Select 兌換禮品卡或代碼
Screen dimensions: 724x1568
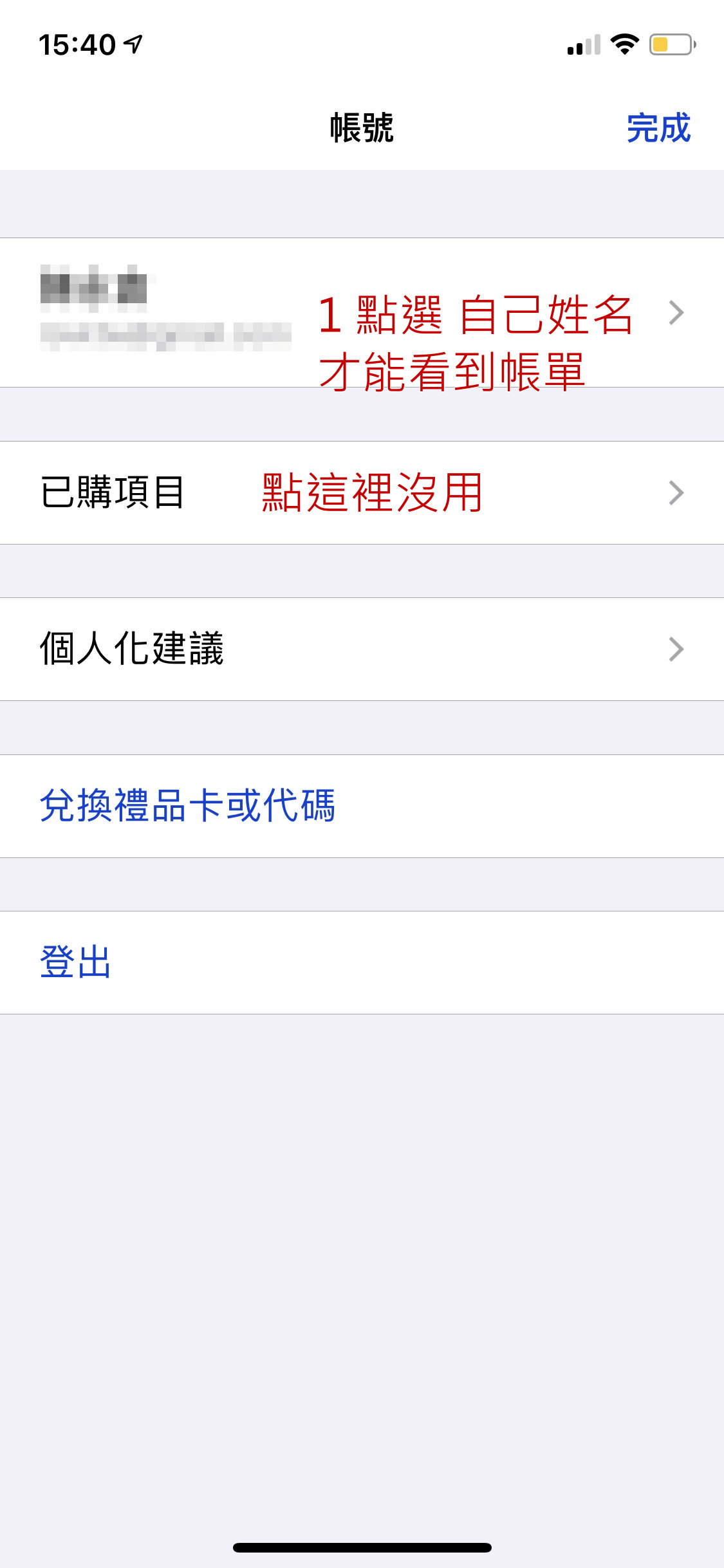187,806
